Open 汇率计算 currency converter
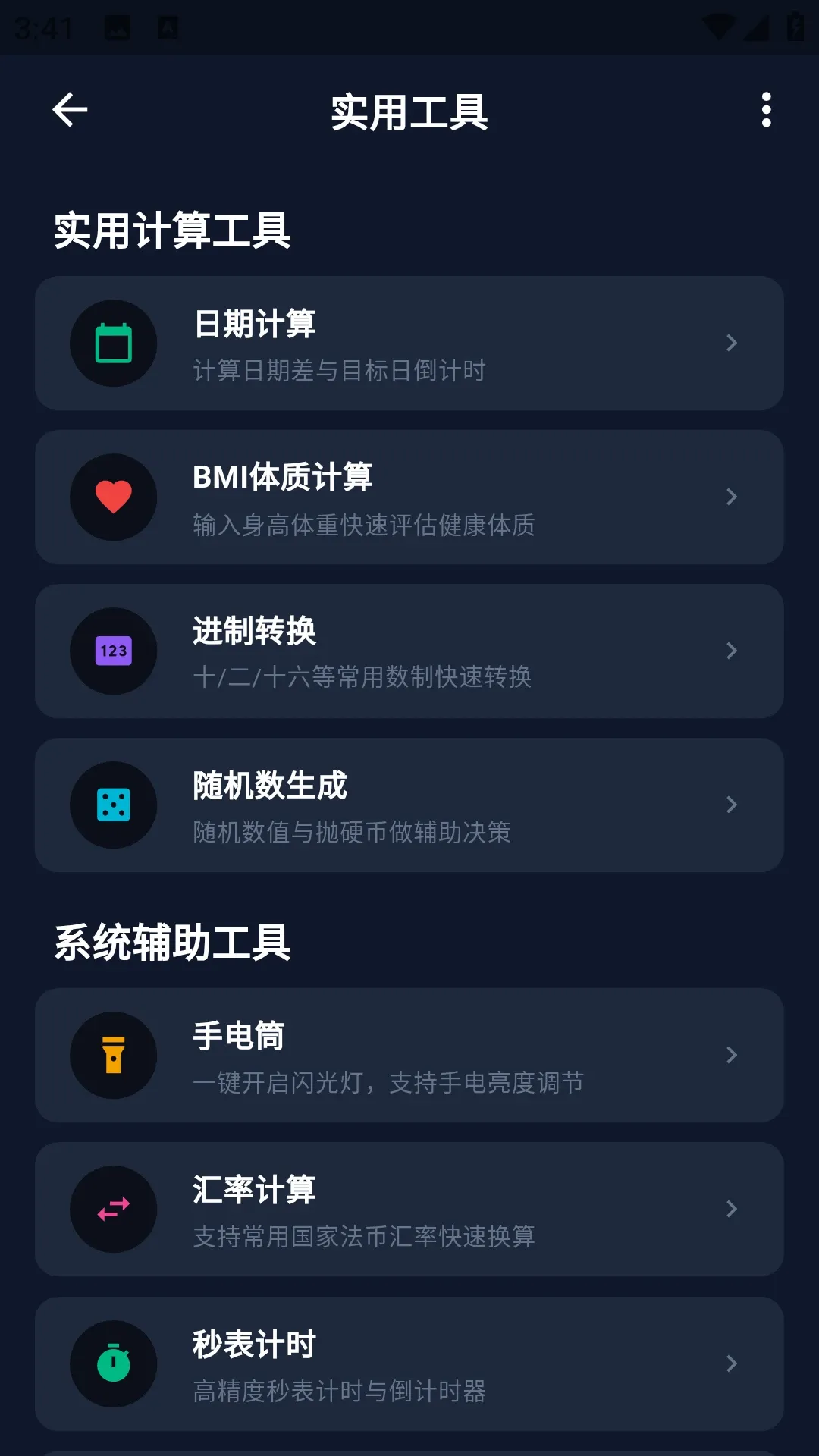819x1456 pixels. (x=409, y=1210)
